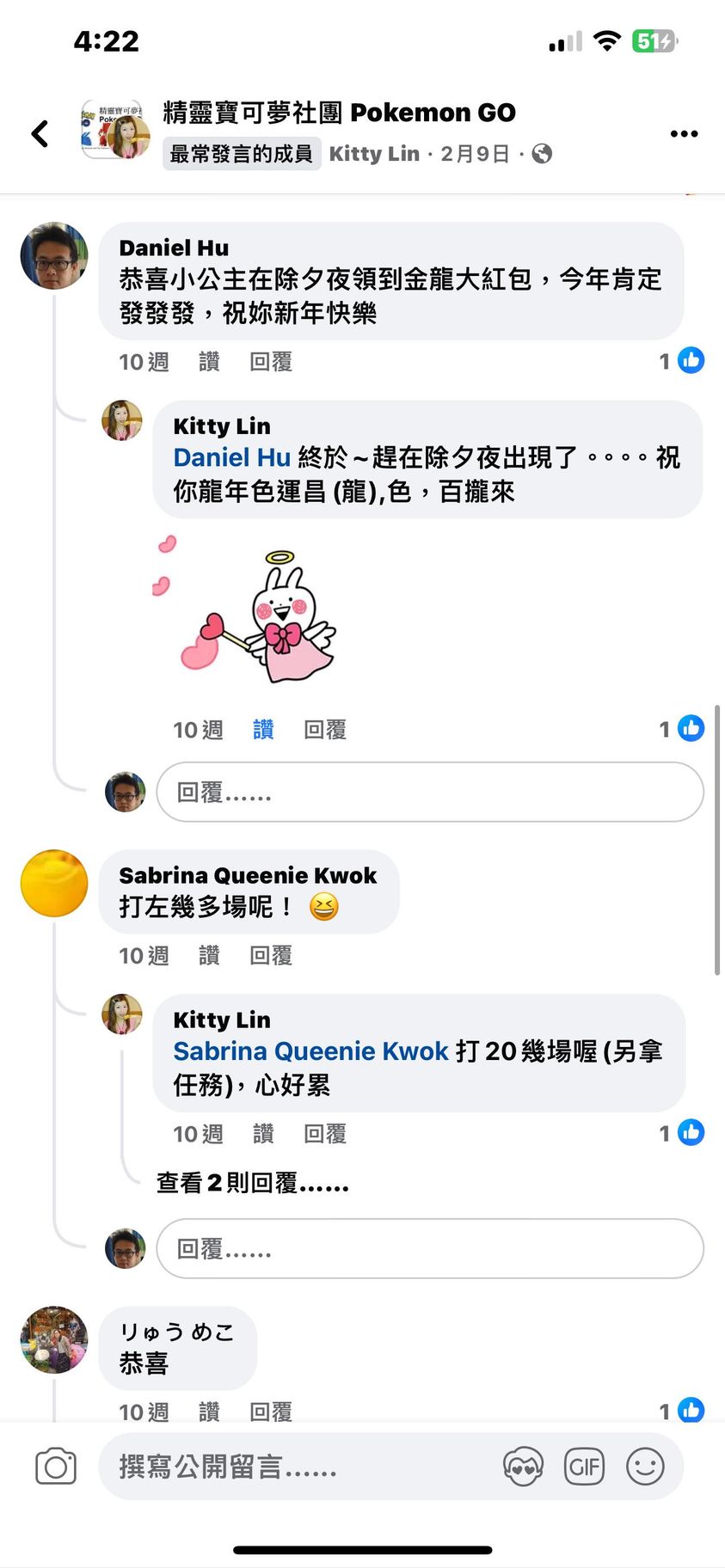
Task: Open the Daniel Hu mention in Kitty's reply
Action: pyautogui.click(x=231, y=457)
